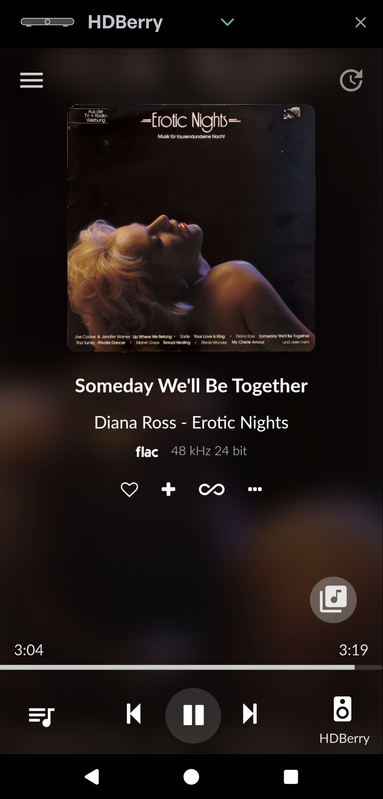
Task: Add track using the plus icon
Action: coord(168,489)
